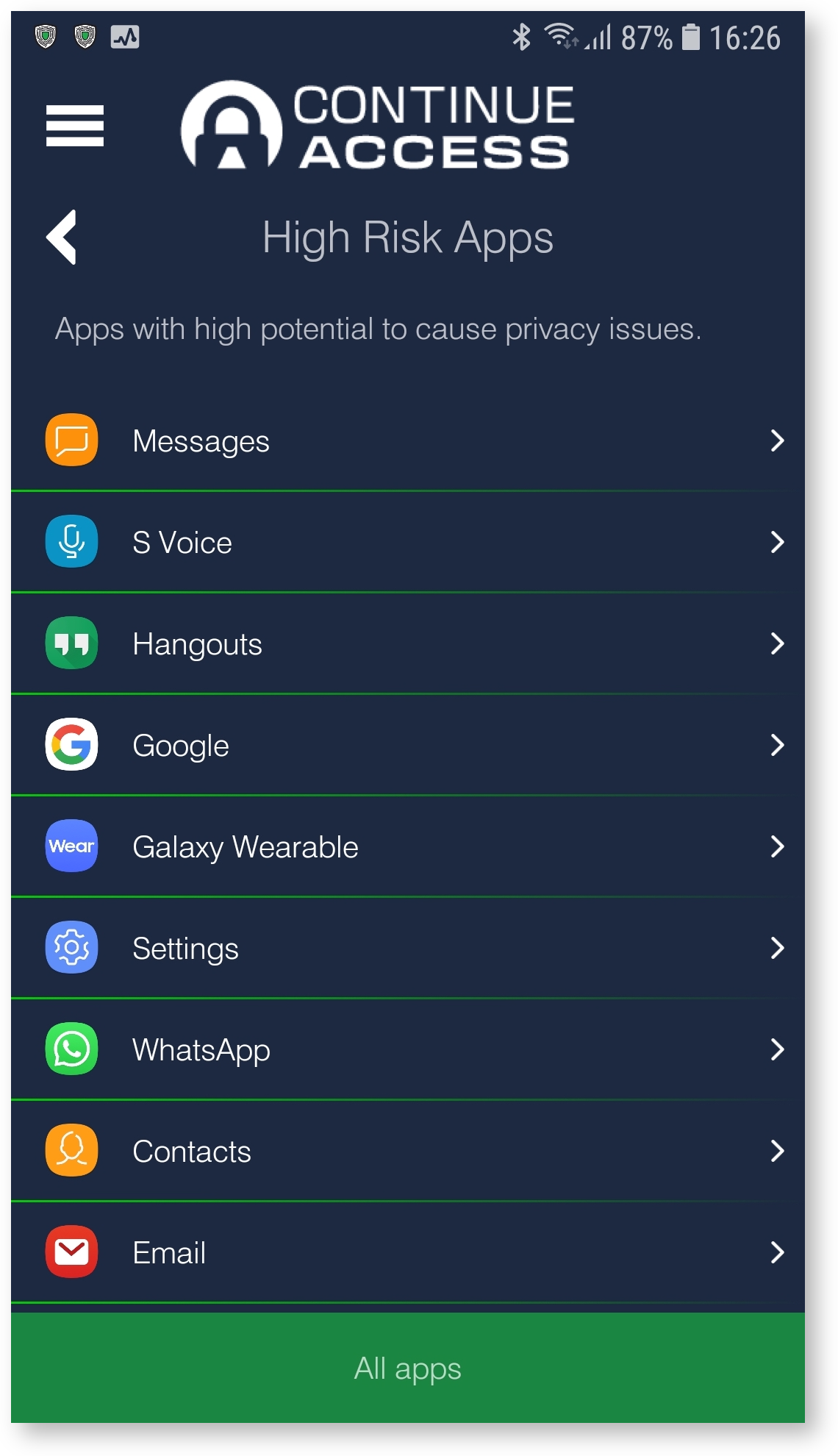Open the Settings app row
Screen dimensions: 838x1456
pos(408,948)
